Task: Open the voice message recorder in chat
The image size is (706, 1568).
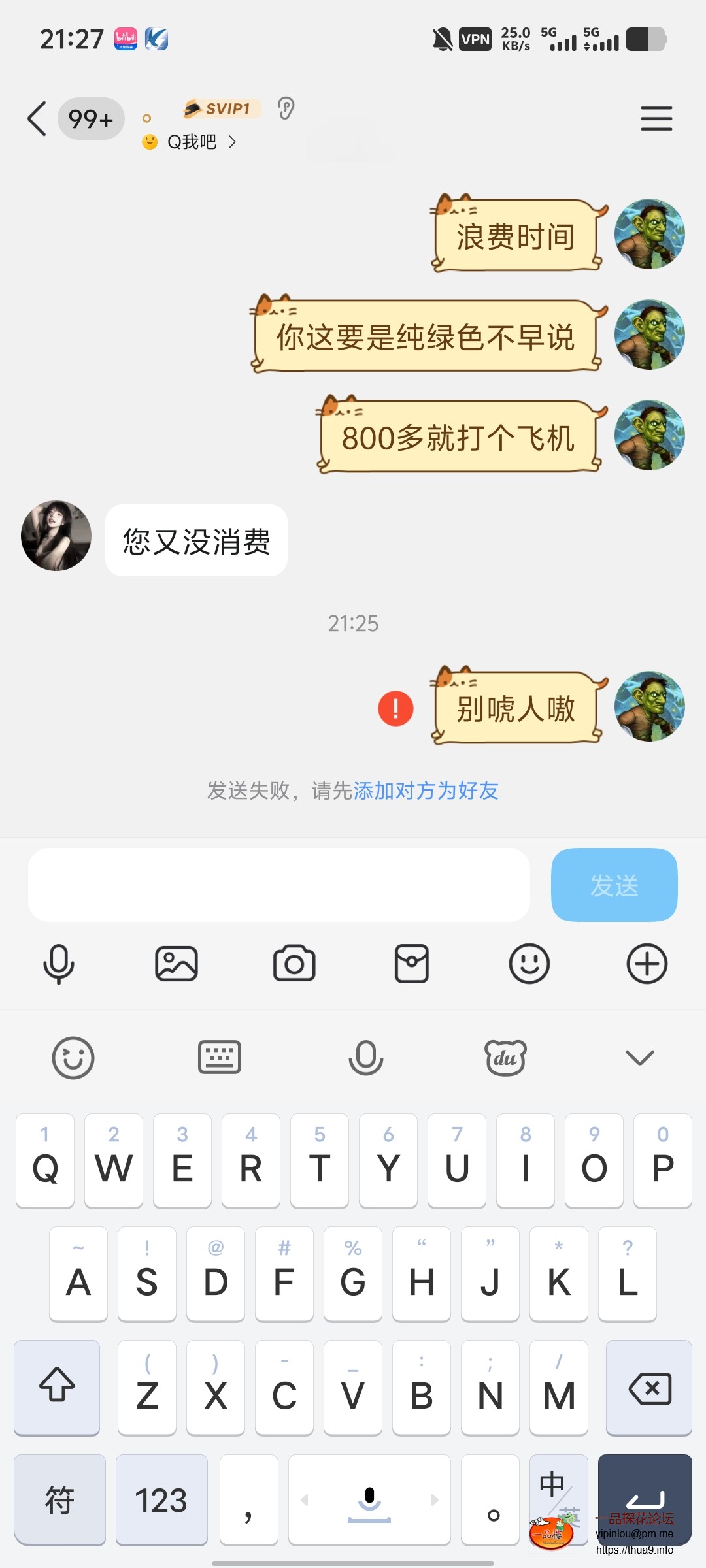Action: tap(59, 964)
